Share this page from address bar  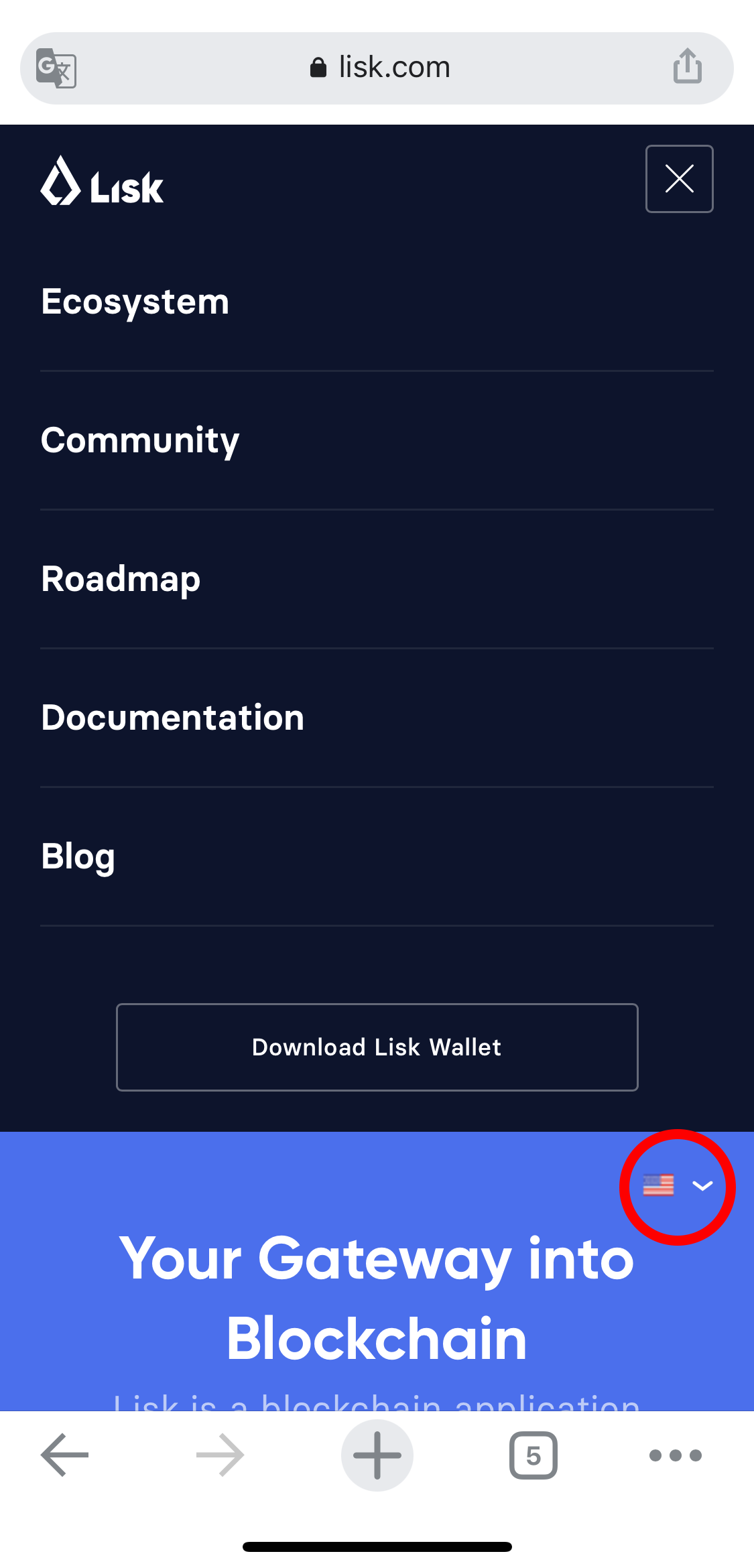[688, 66]
